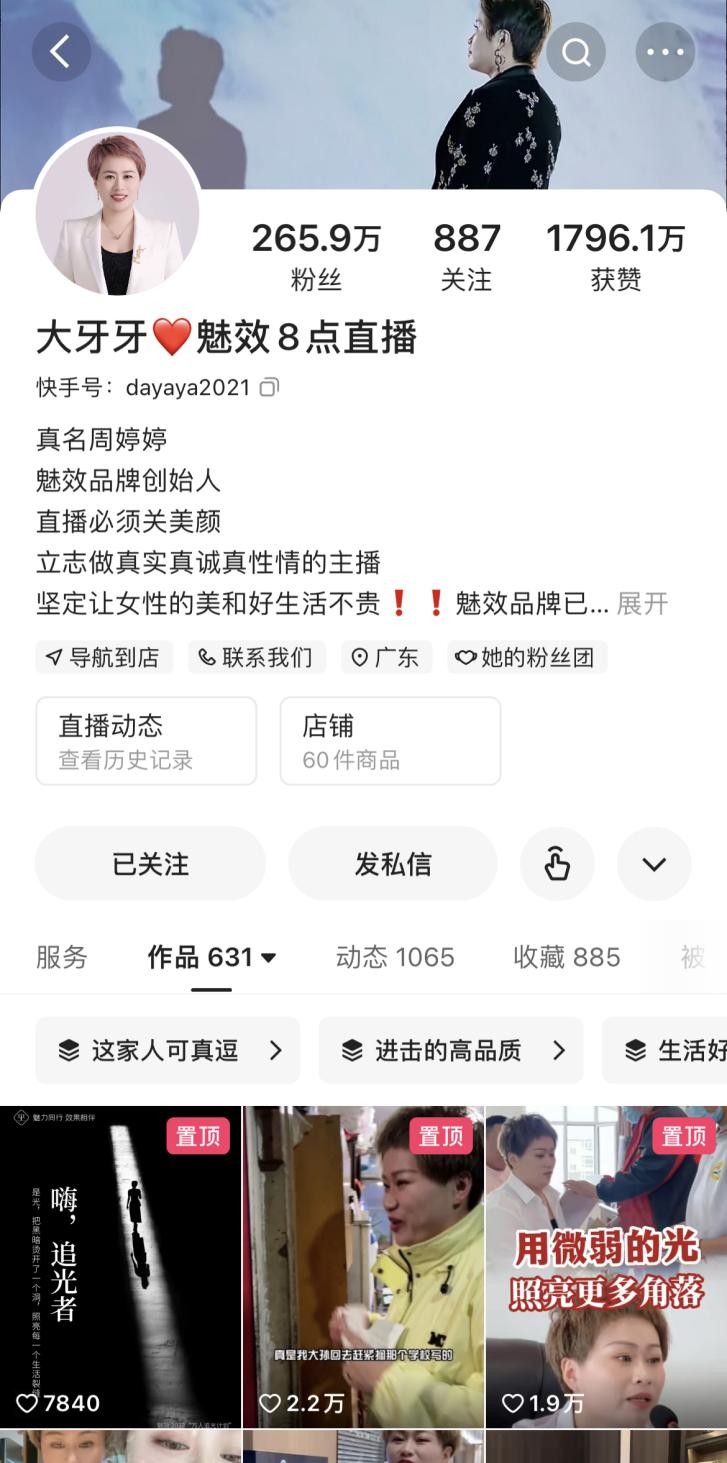Open the 店铺 shop with 60 items
This screenshot has width=727, height=1463.
[390, 741]
